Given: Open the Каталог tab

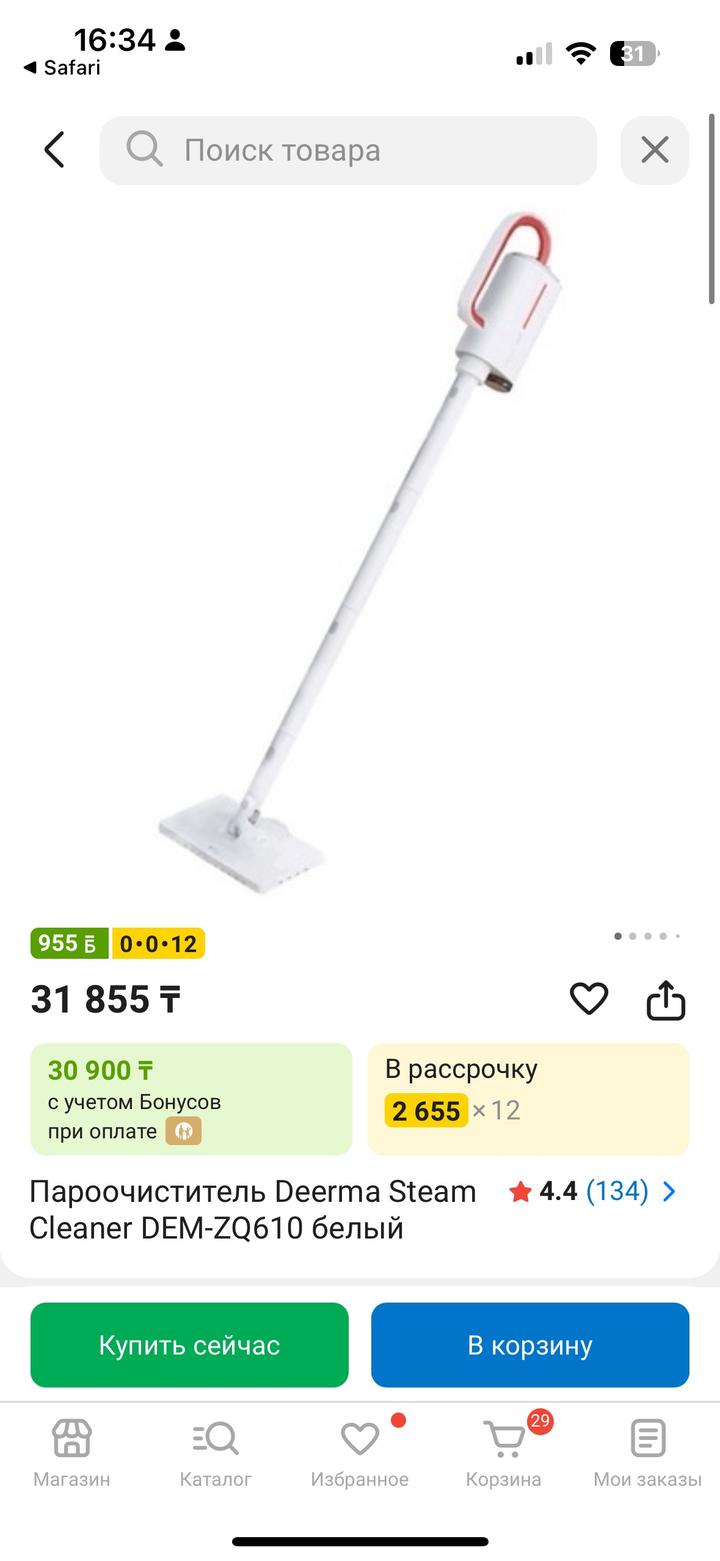Looking at the screenshot, I should 216,1453.
